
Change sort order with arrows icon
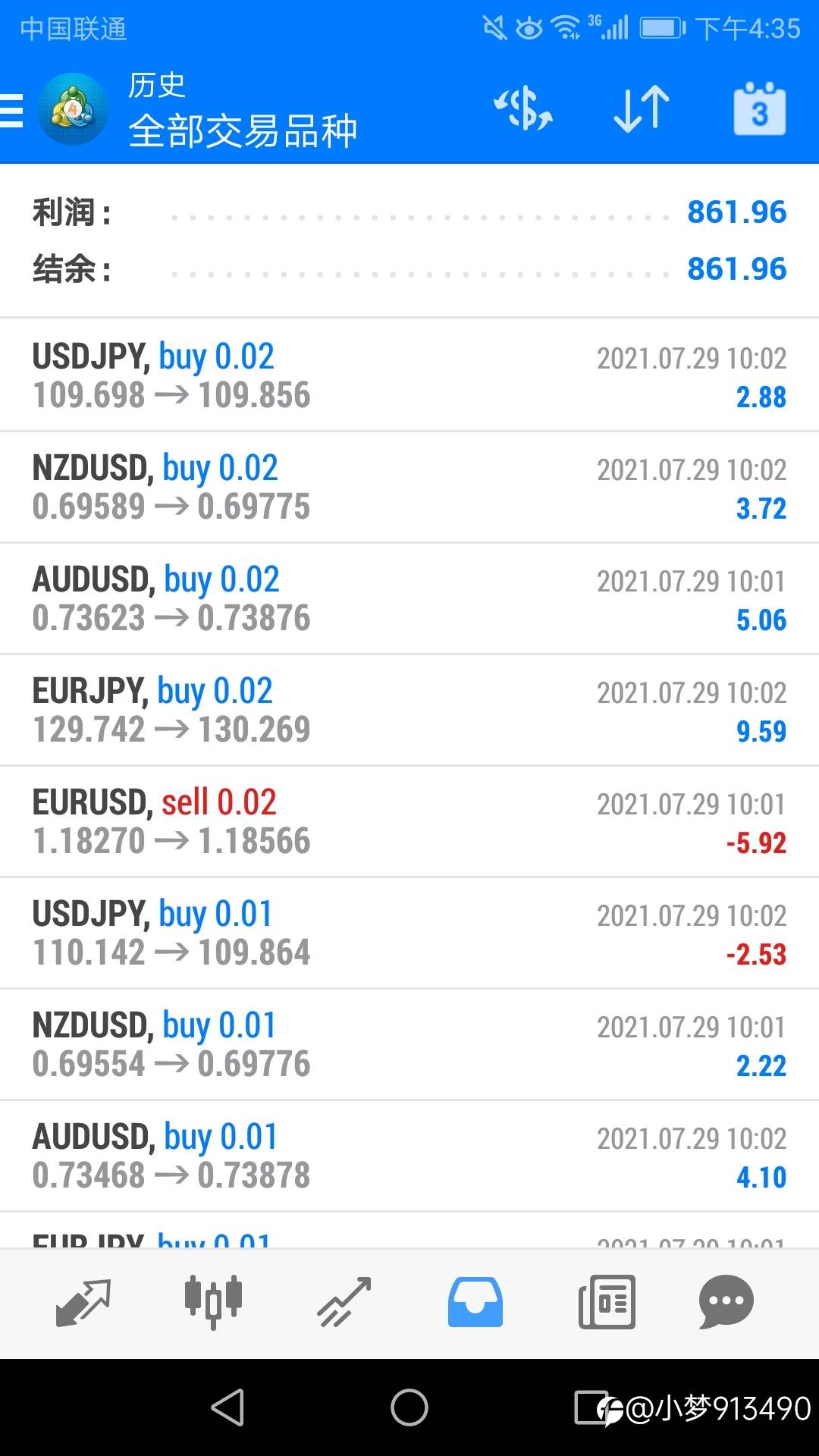coord(642,109)
